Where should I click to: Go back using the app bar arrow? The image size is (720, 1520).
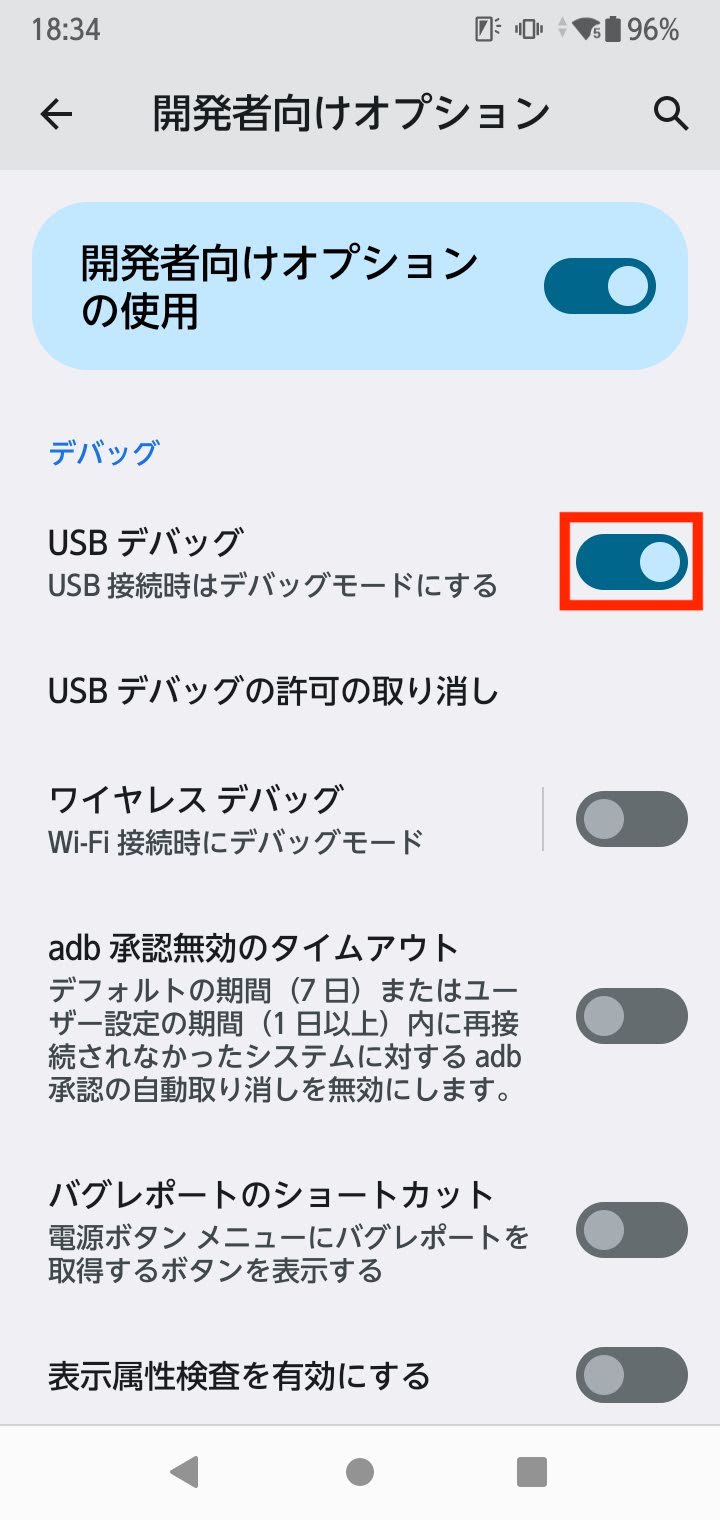click(56, 114)
